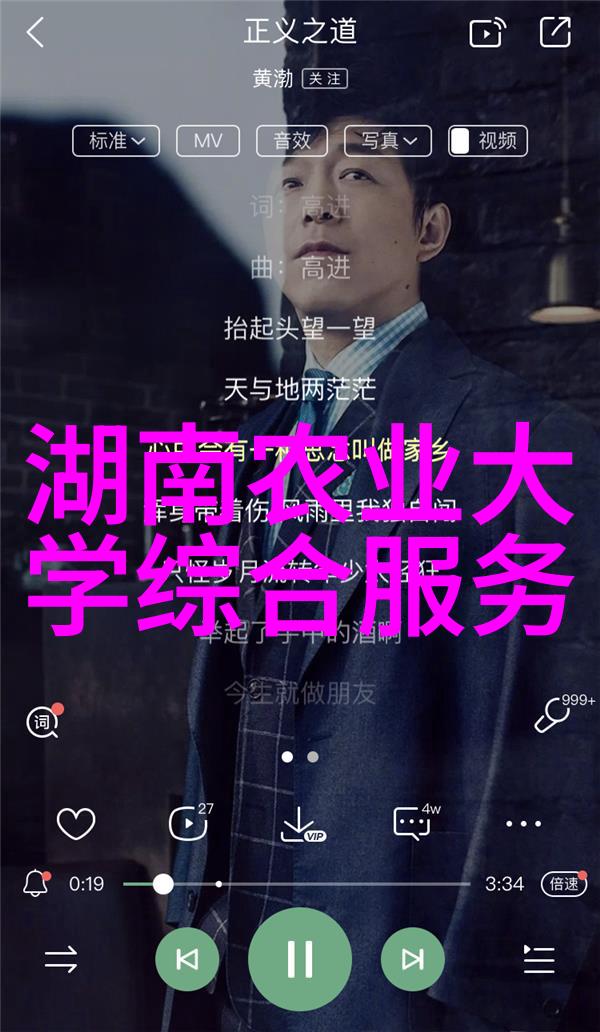Open the playlist queue icon
Image resolution: width=600 pixels, height=1032 pixels.
539,960
